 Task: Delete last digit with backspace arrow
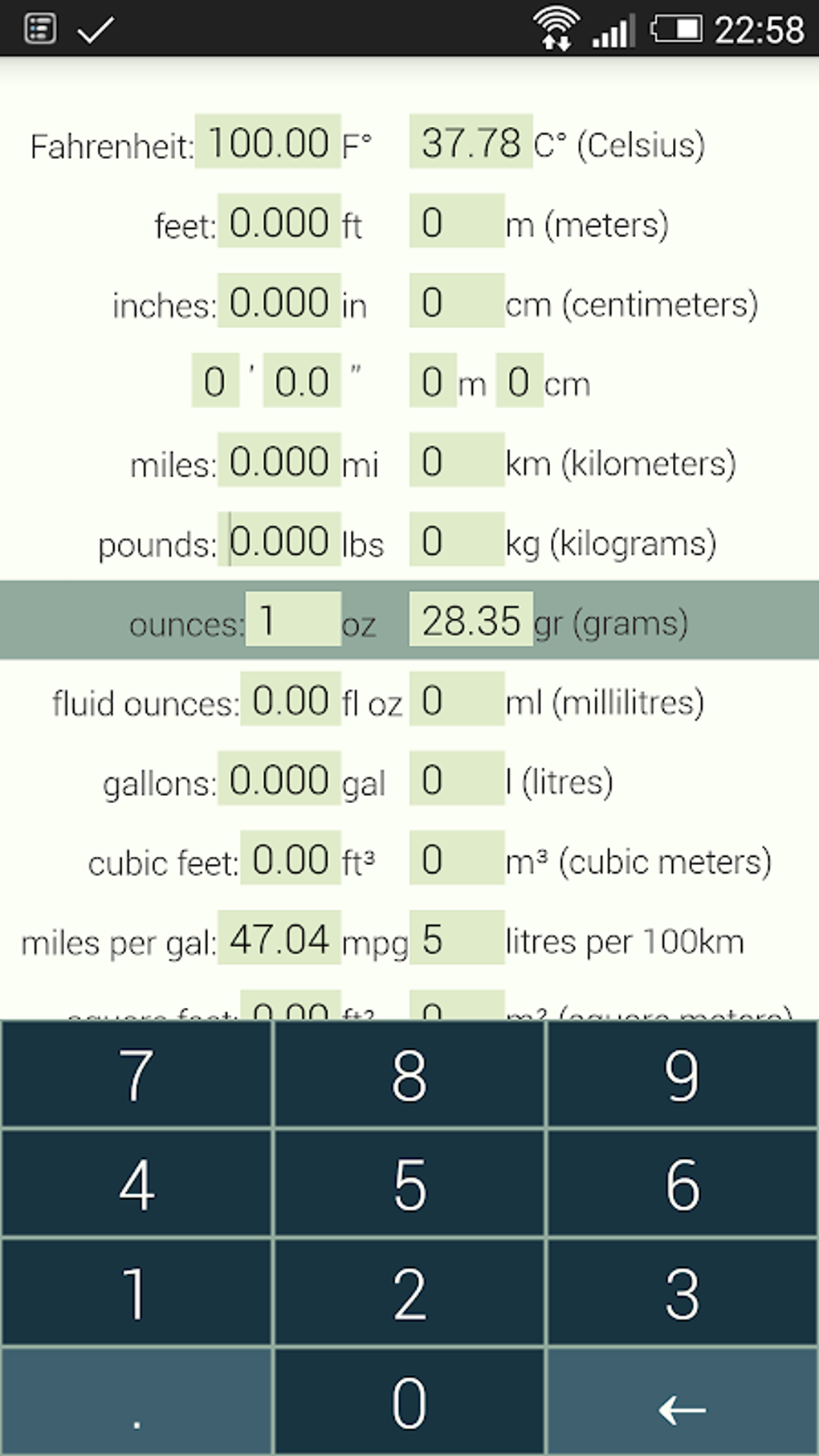tap(682, 1402)
